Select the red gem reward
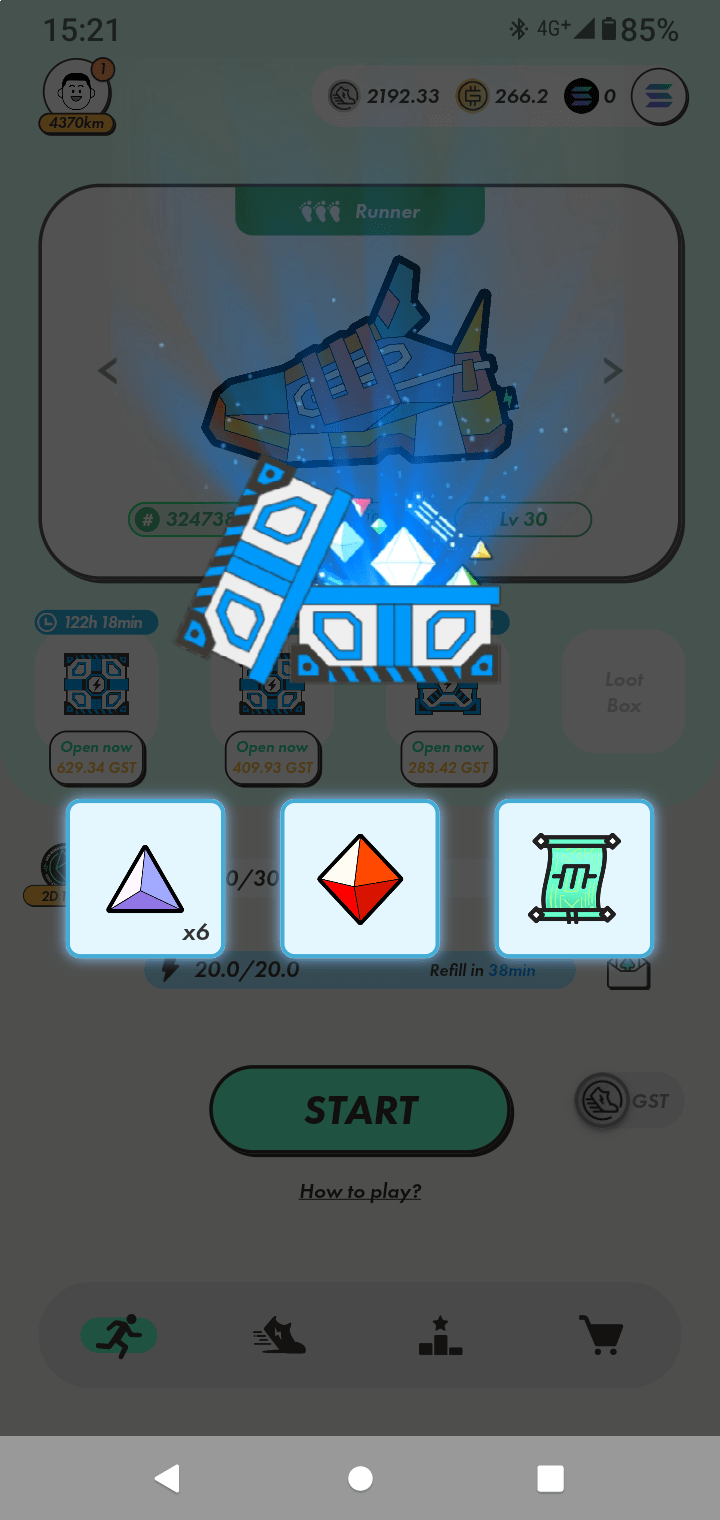The image size is (720, 1520). (x=360, y=878)
